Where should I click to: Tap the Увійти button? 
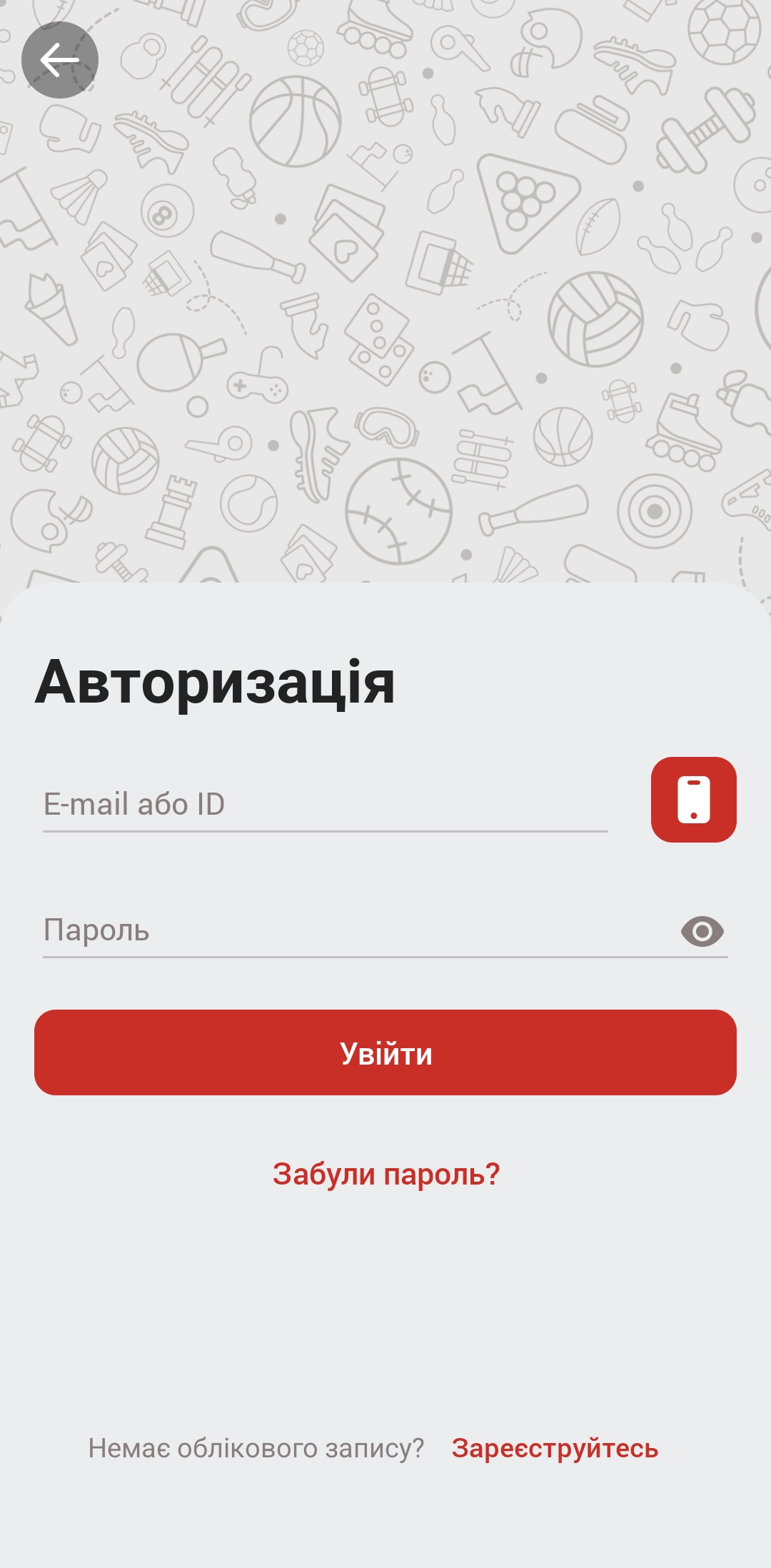coord(385,1052)
